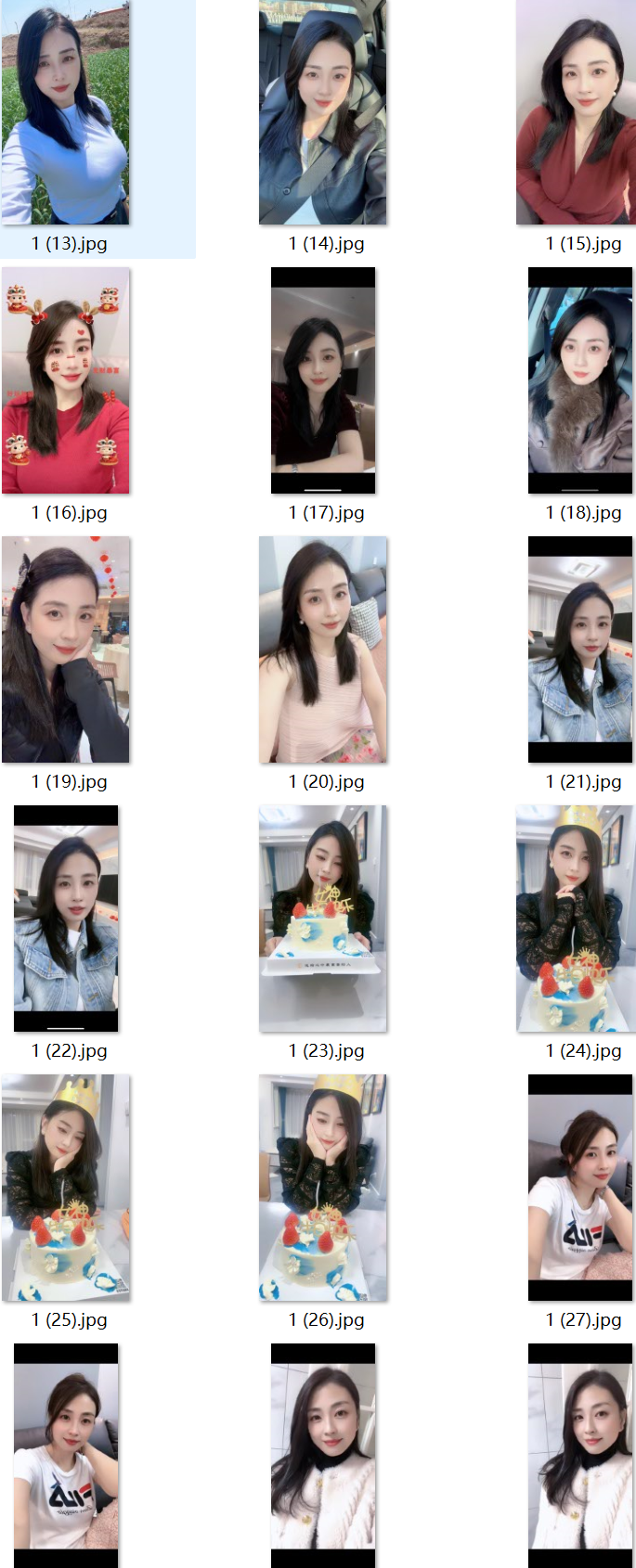Screen dimensions: 636x1568
Task: Open the photo file 1 (16).jpg
Action: coord(65,380)
